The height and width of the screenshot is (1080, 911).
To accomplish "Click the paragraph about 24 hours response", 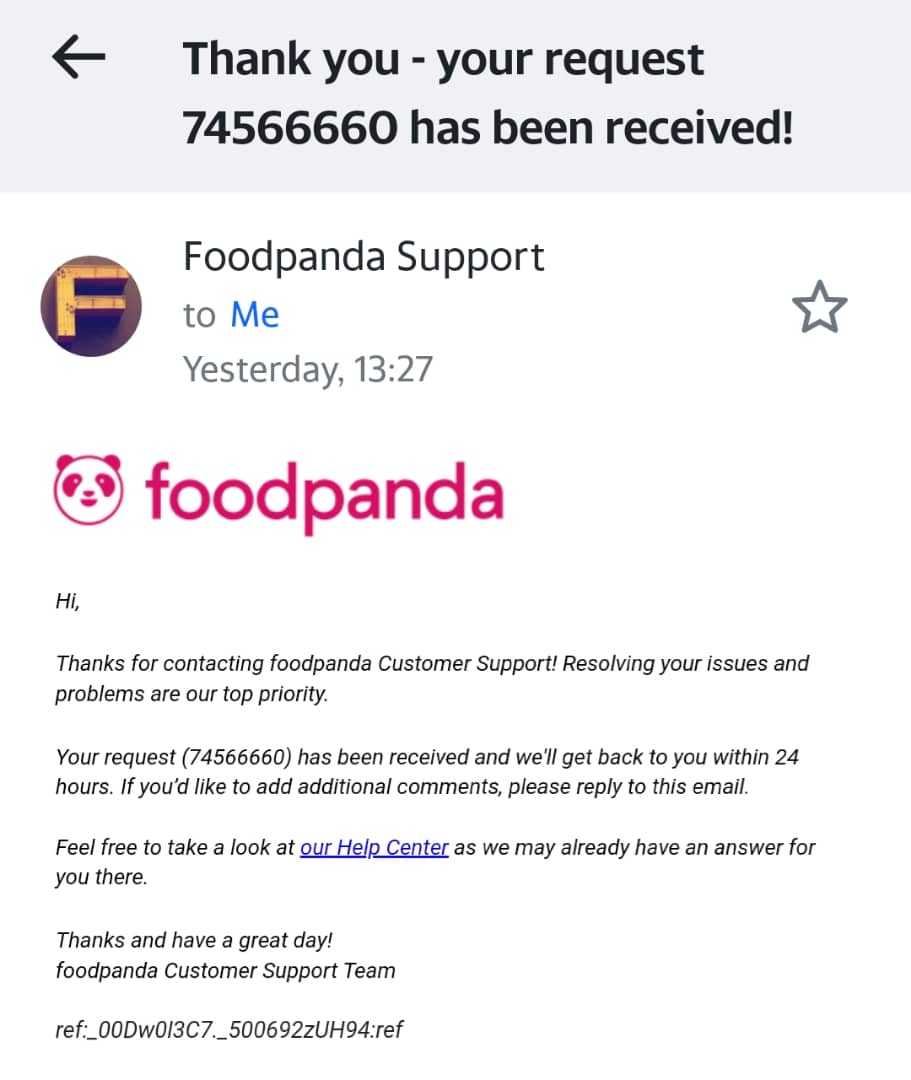I will (x=430, y=772).
